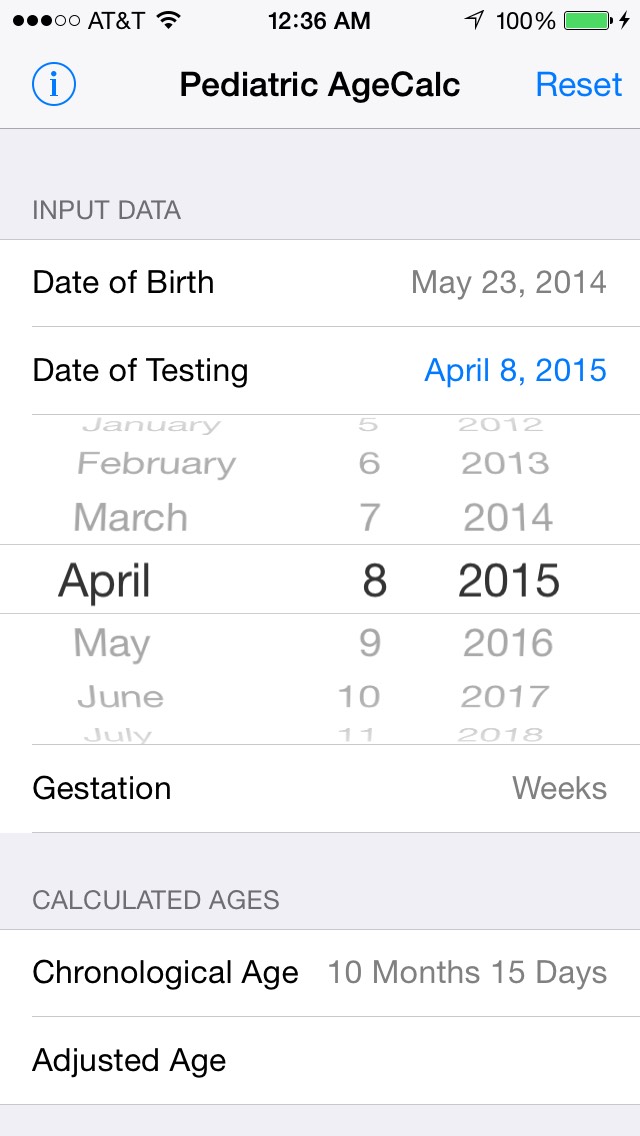
Task: Pick day 9 in the picker
Action: [x=370, y=643]
